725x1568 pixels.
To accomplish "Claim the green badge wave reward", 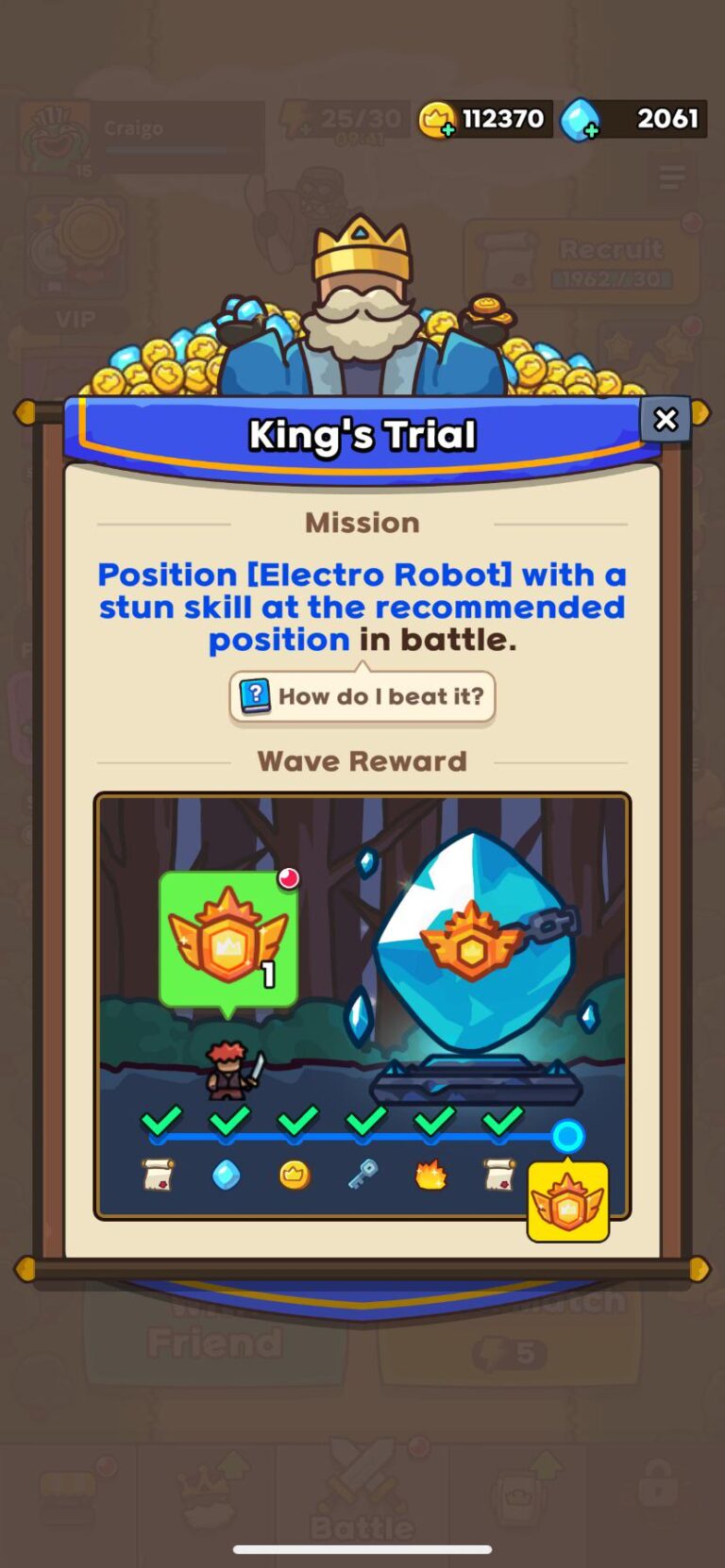I will [x=228, y=941].
